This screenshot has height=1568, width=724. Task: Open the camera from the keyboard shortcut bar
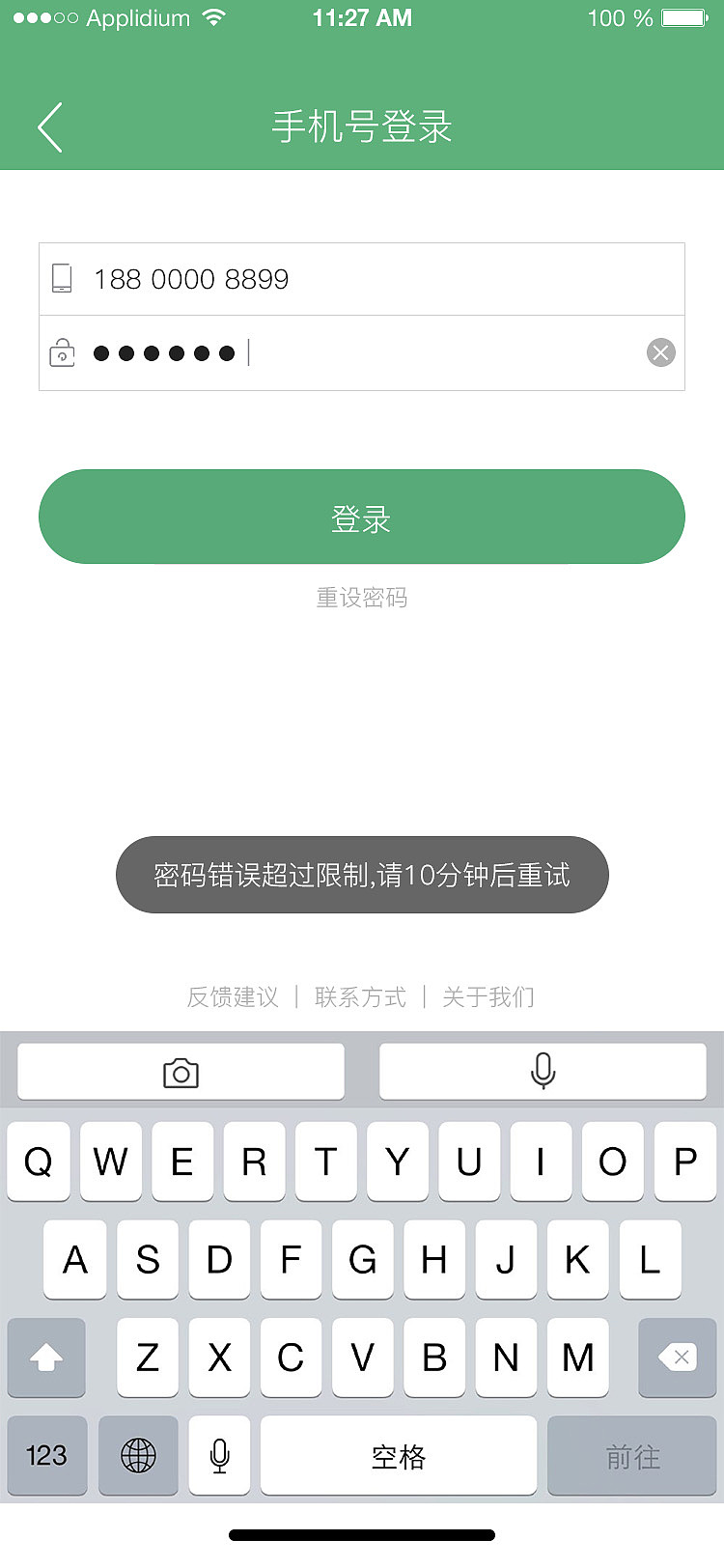tap(181, 1071)
